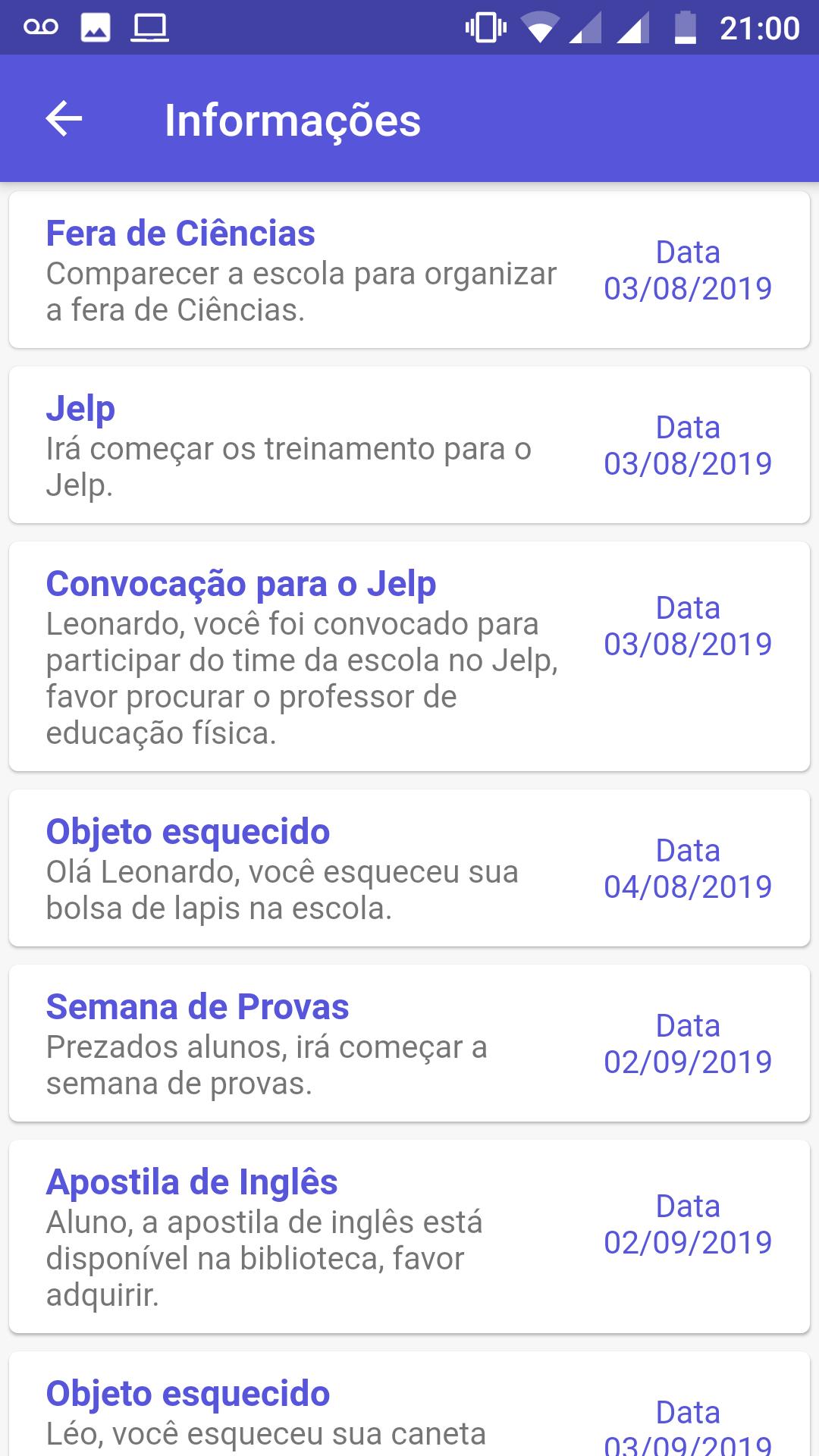819x1456 pixels.
Task: Open the Convocação para o Jelp card
Action: [409, 657]
